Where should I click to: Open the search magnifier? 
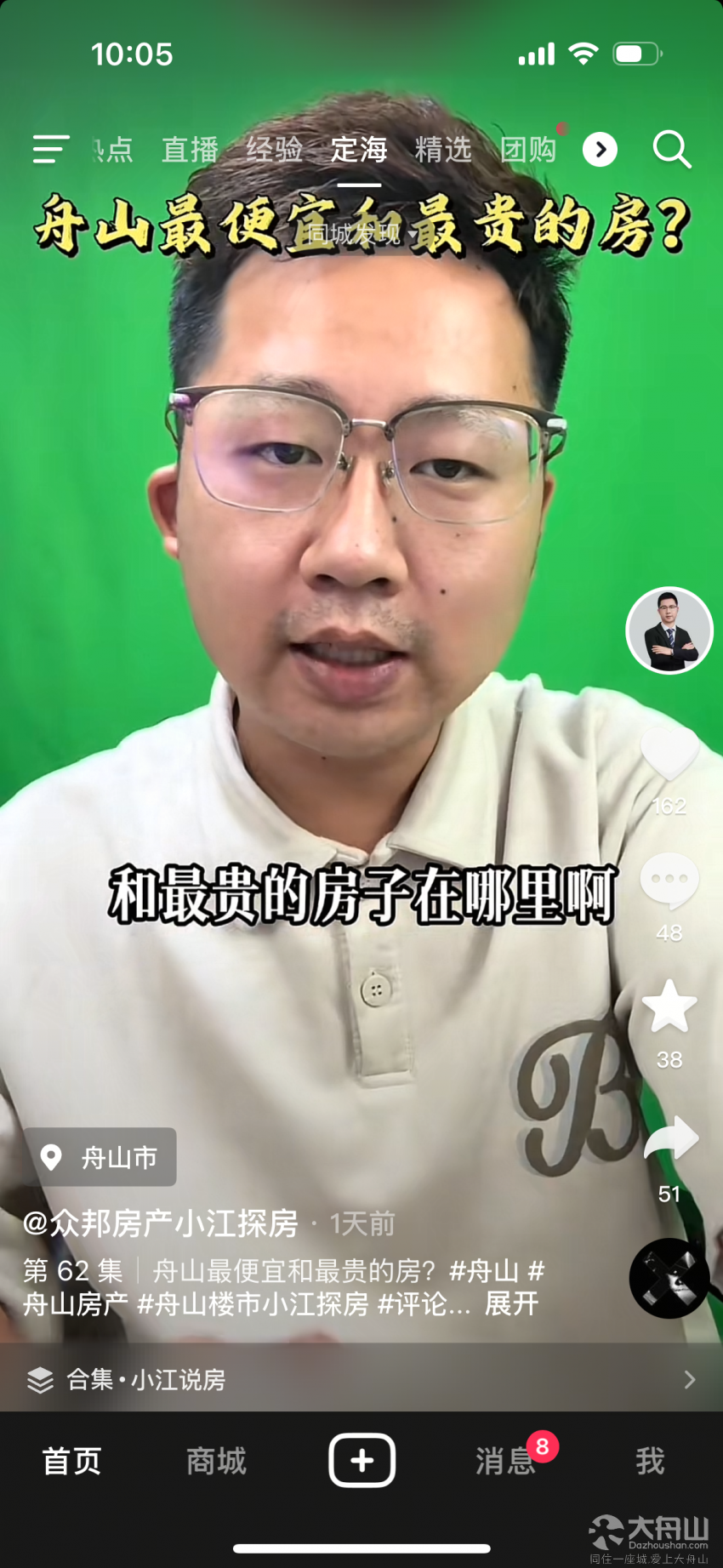671,150
